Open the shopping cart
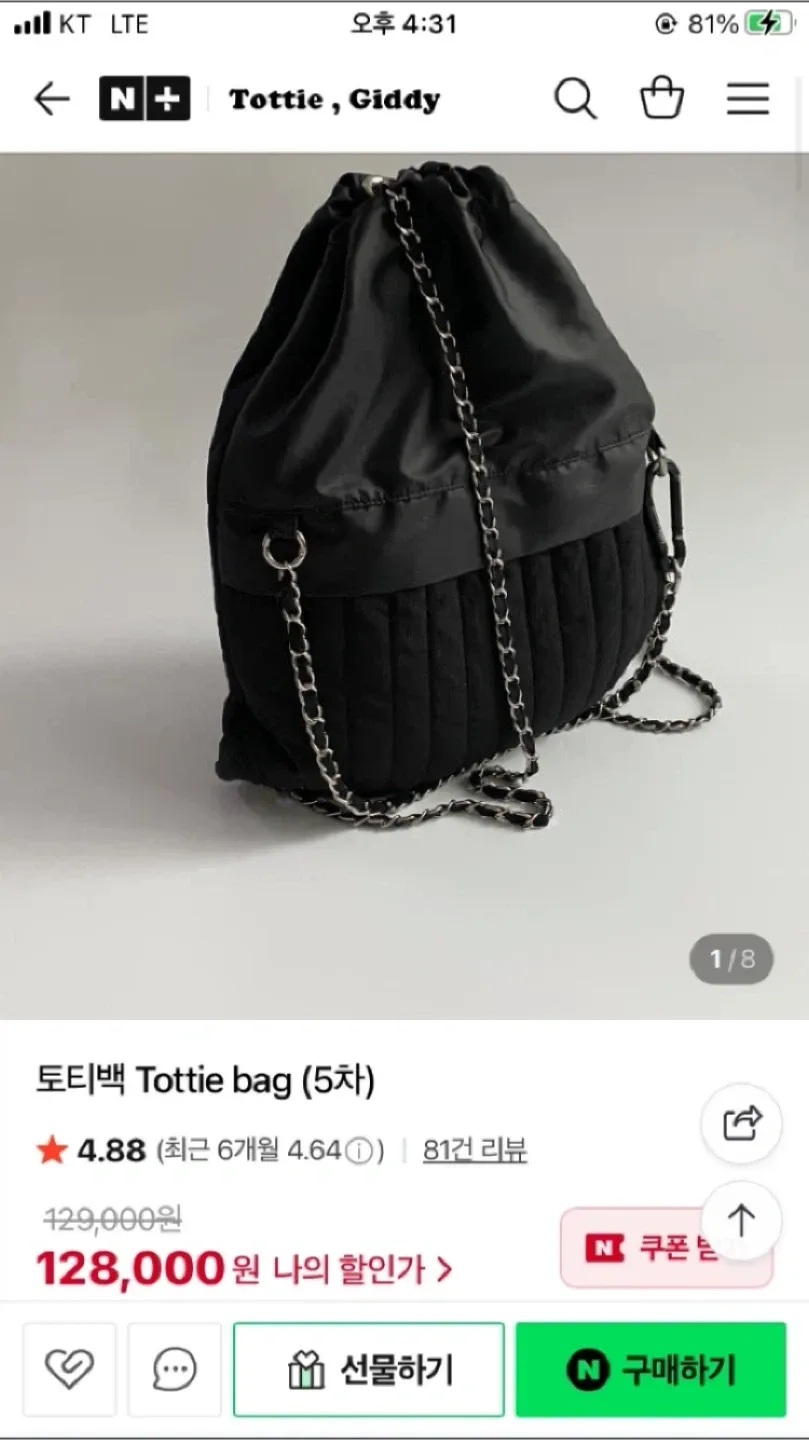This screenshot has height=1440, width=809. (661, 99)
